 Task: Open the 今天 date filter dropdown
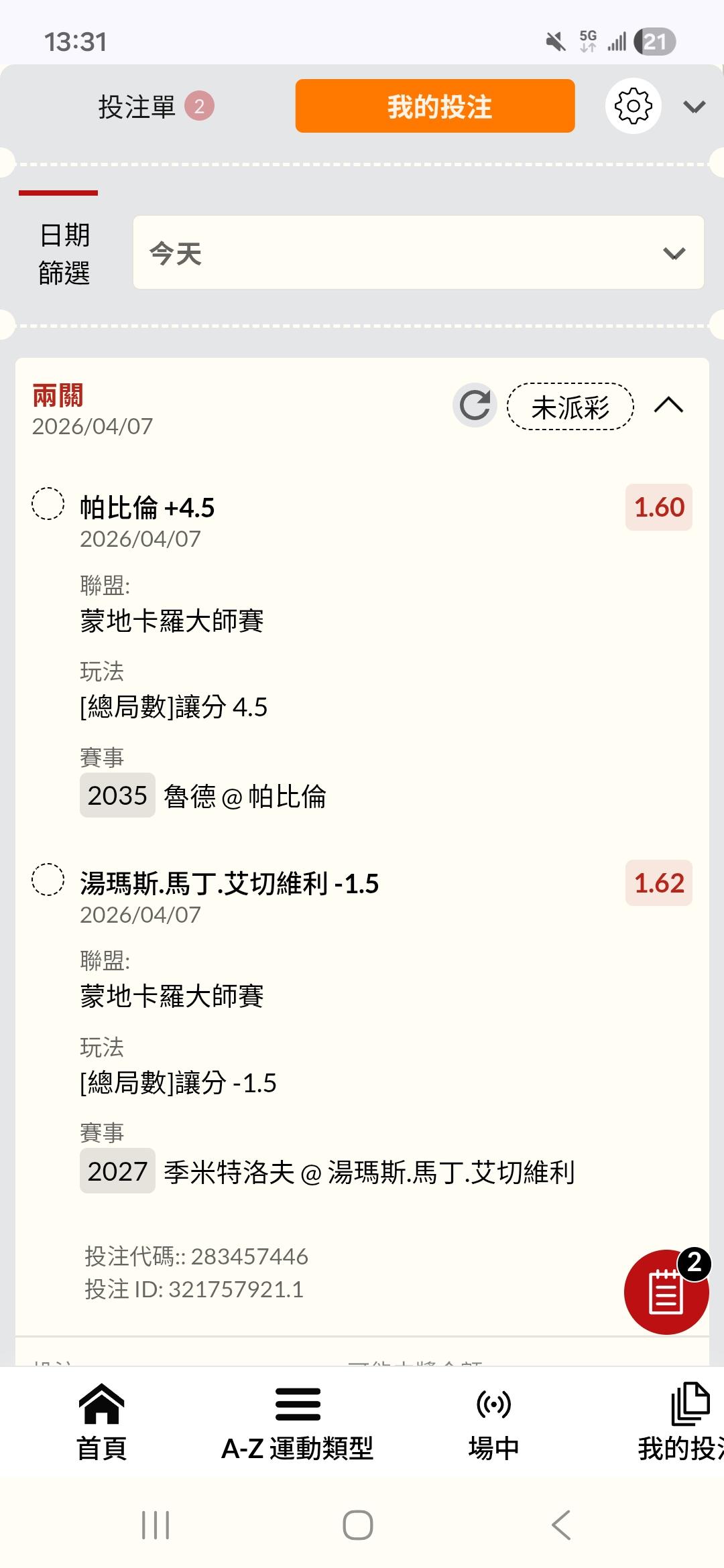click(x=418, y=253)
